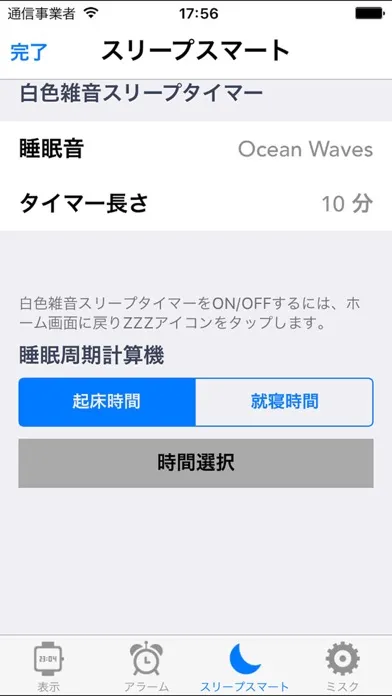The image size is (392, 696).
Task: Switch to the 就寝時間 segment
Action: [x=285, y=402]
